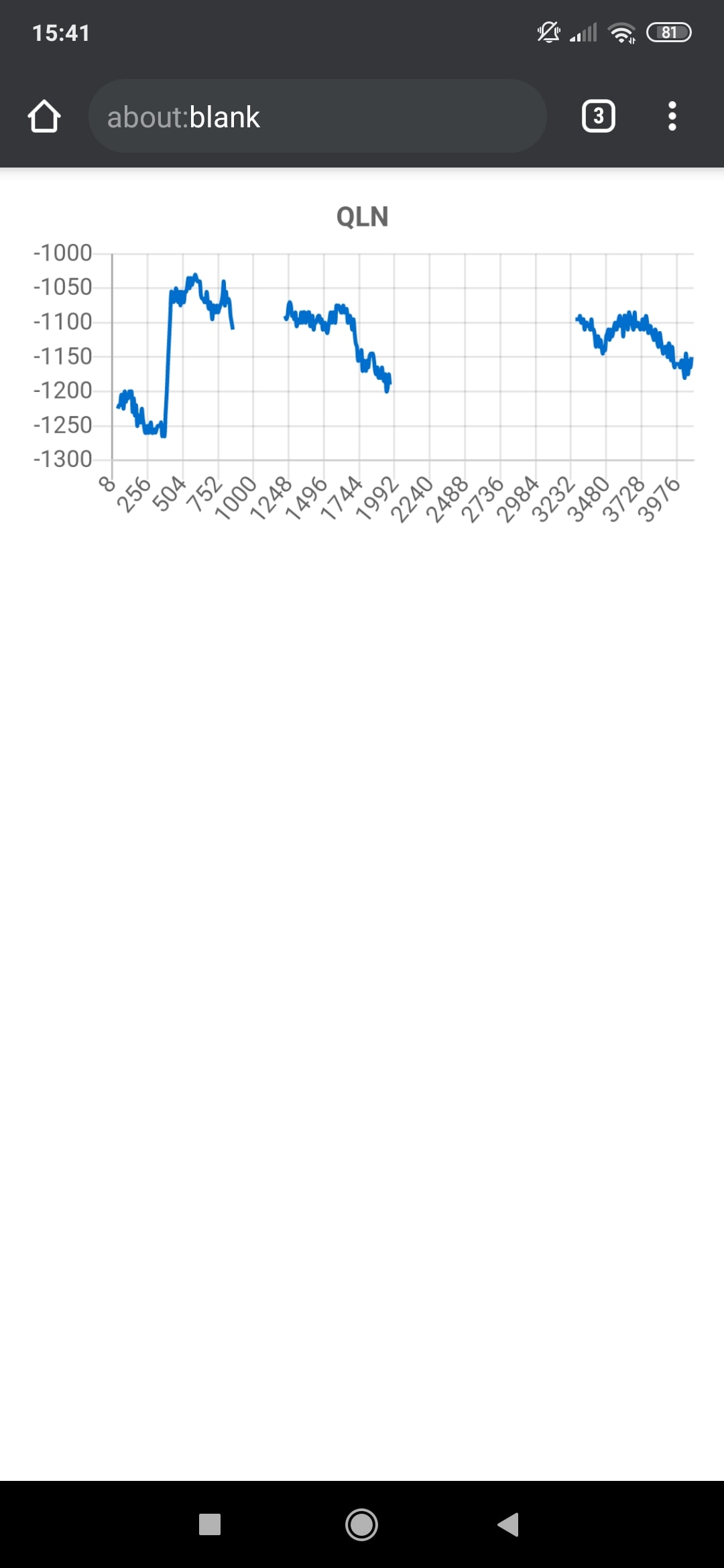Open the browser overflow menu
Screen dimensions: 724x1568
pos(672,117)
